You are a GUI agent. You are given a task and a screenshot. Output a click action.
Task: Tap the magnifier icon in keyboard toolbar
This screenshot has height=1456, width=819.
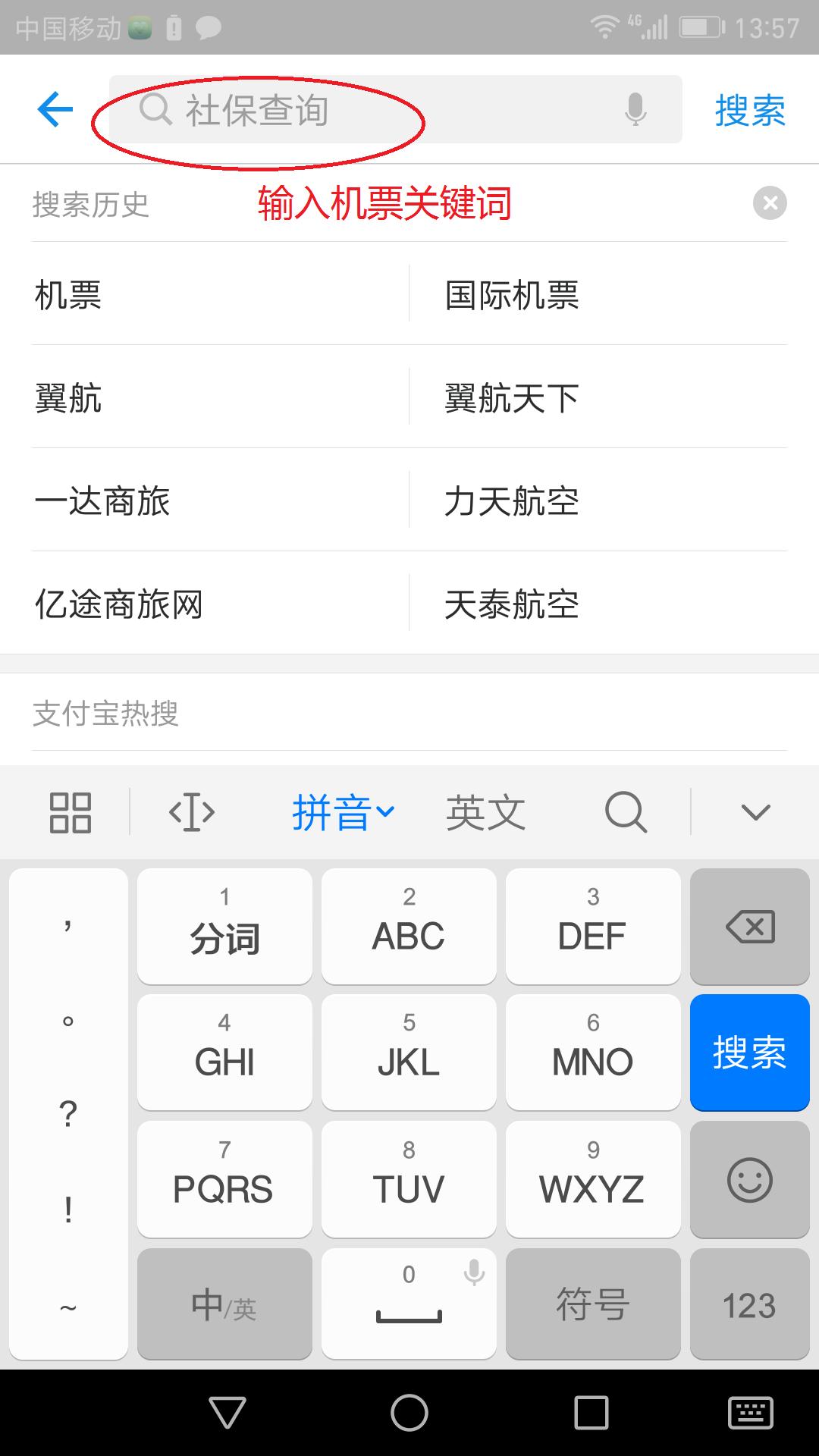(623, 811)
